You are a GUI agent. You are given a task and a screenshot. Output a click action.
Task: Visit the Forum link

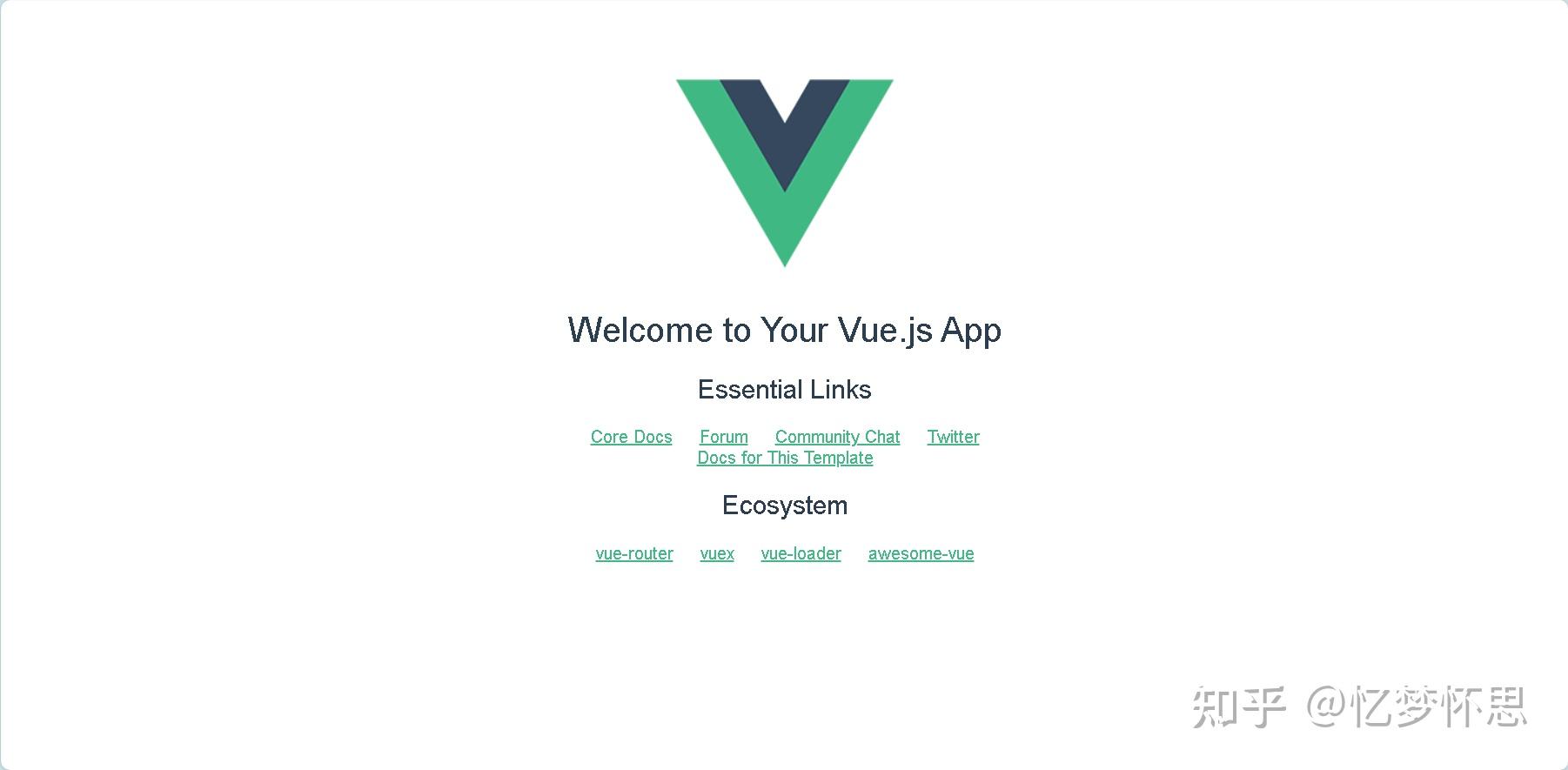pos(723,437)
